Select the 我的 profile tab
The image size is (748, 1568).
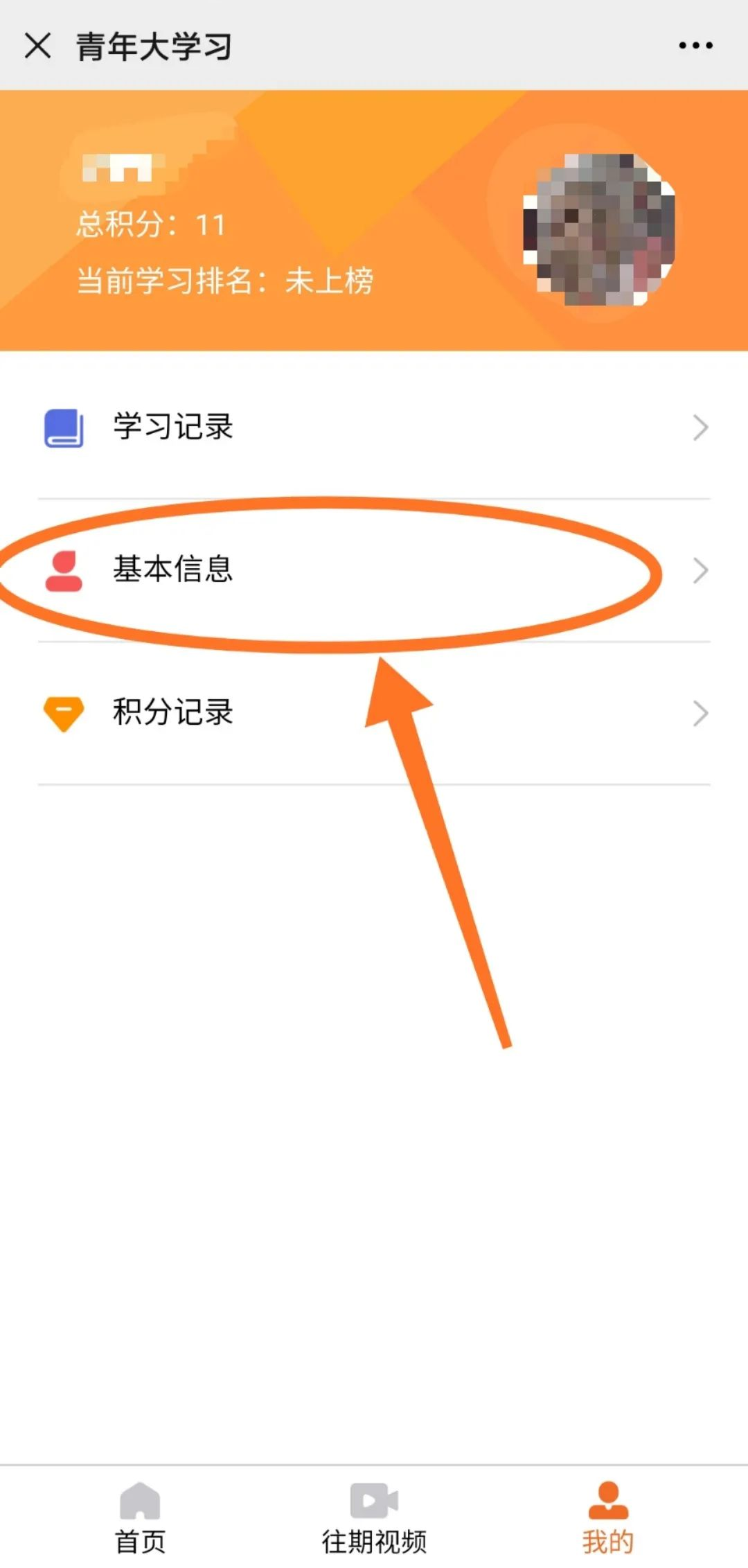tap(608, 1517)
